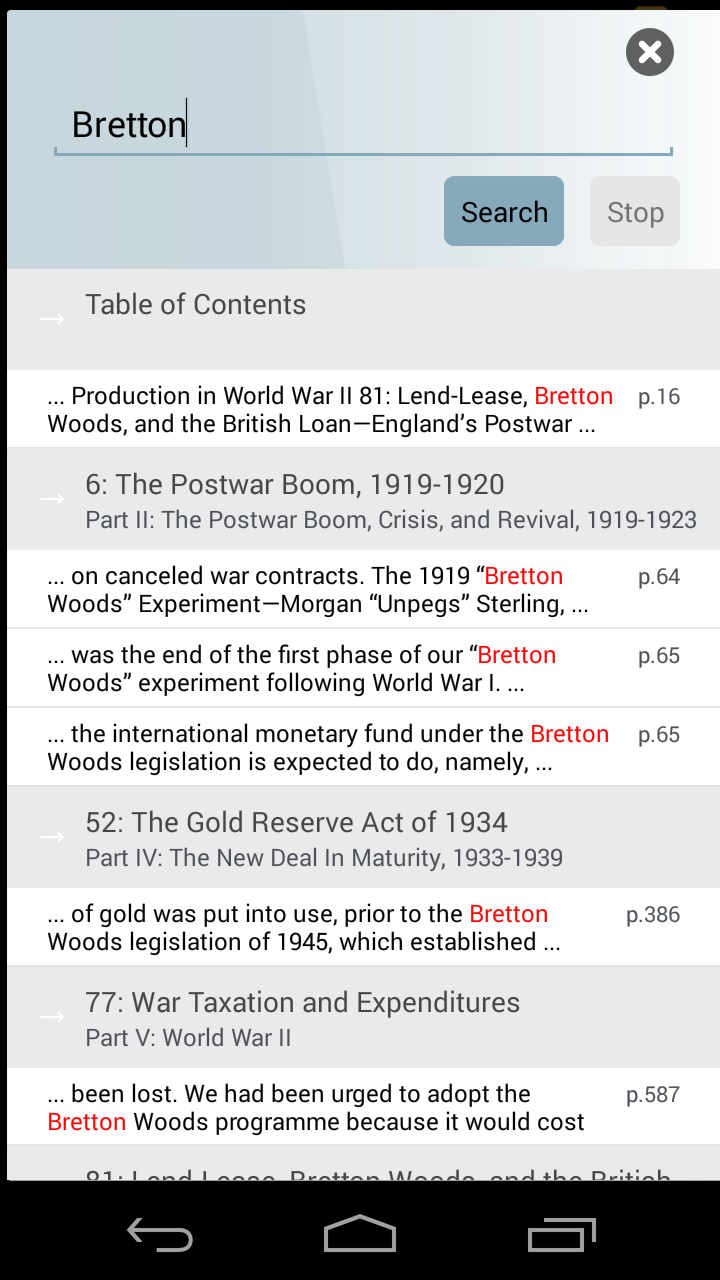
Task: Open the page 64 canceled war contracts result
Action: click(x=363, y=590)
